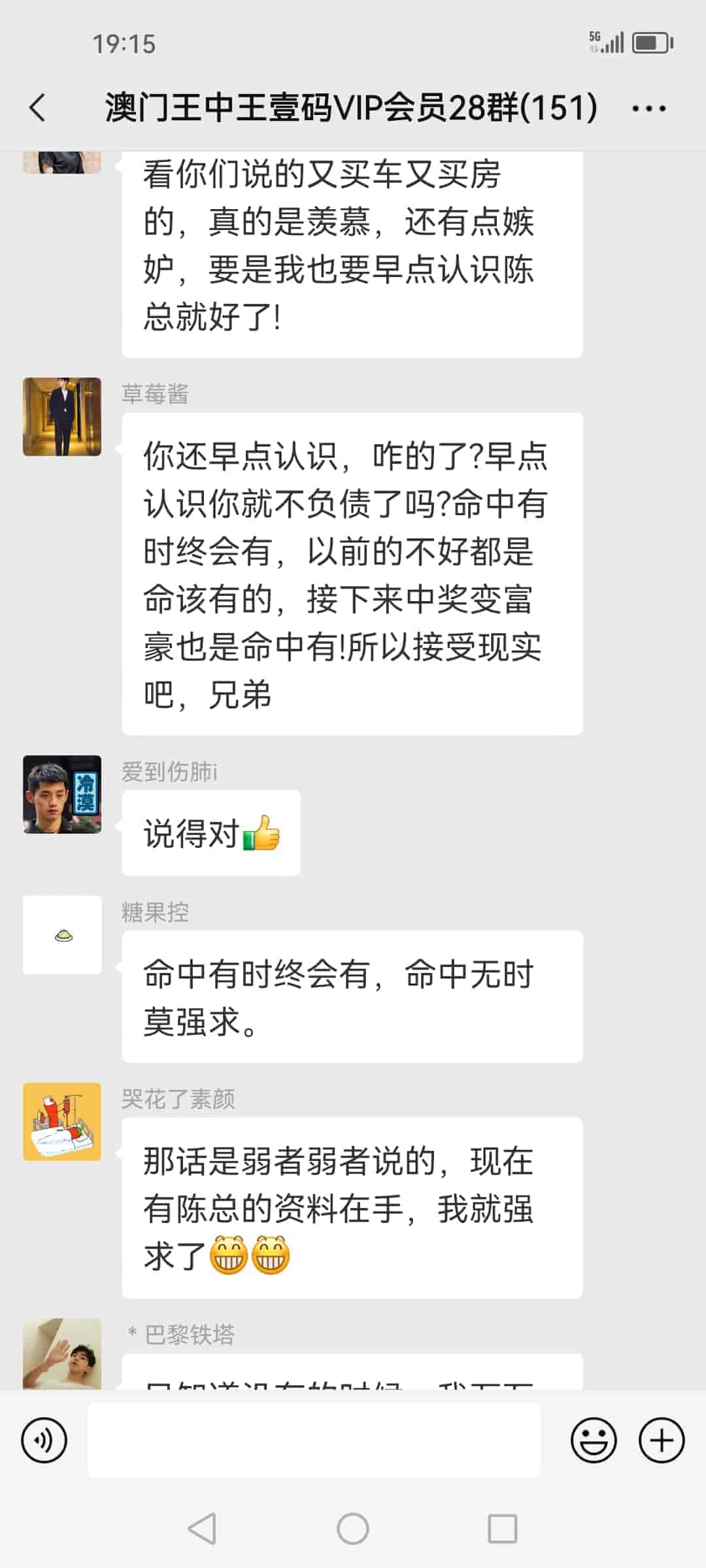Open the recent apps view
The image size is (706, 1568).
pyautogui.click(x=502, y=1529)
